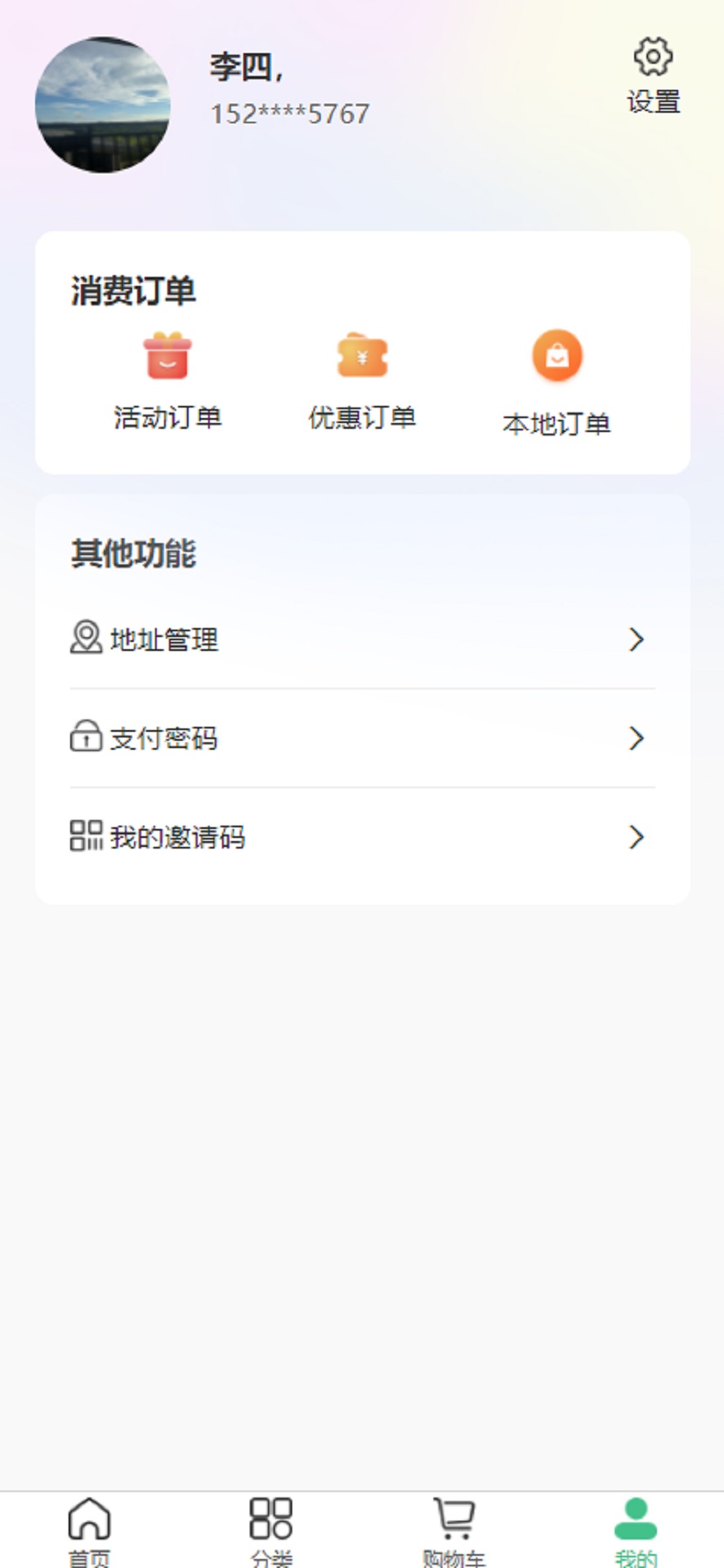
Task: Open 活动订单 via its label
Action: [x=167, y=417]
